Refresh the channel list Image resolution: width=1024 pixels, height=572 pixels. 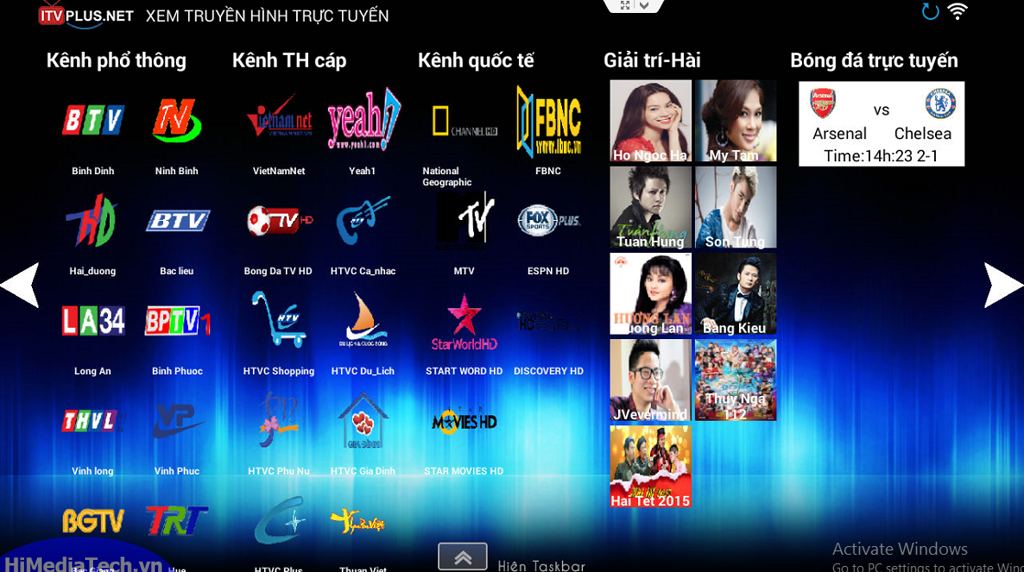930,12
